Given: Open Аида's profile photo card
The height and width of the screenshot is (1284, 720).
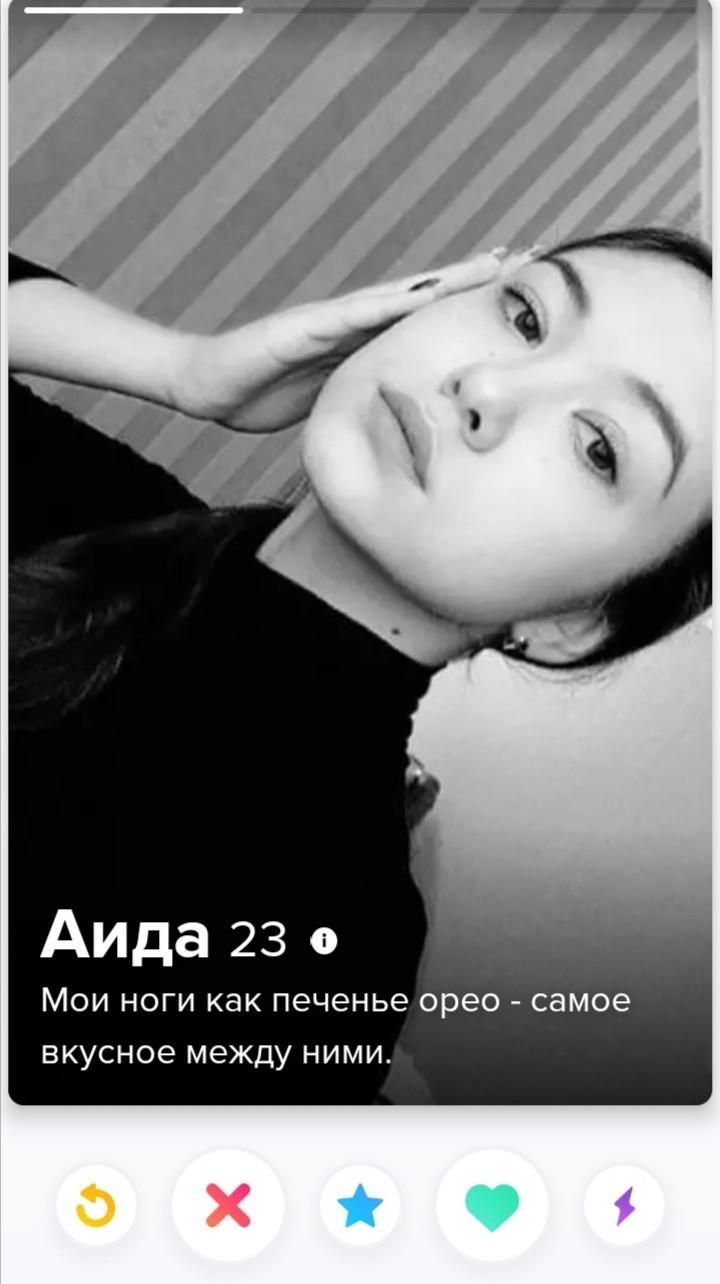Looking at the screenshot, I should (360, 500).
